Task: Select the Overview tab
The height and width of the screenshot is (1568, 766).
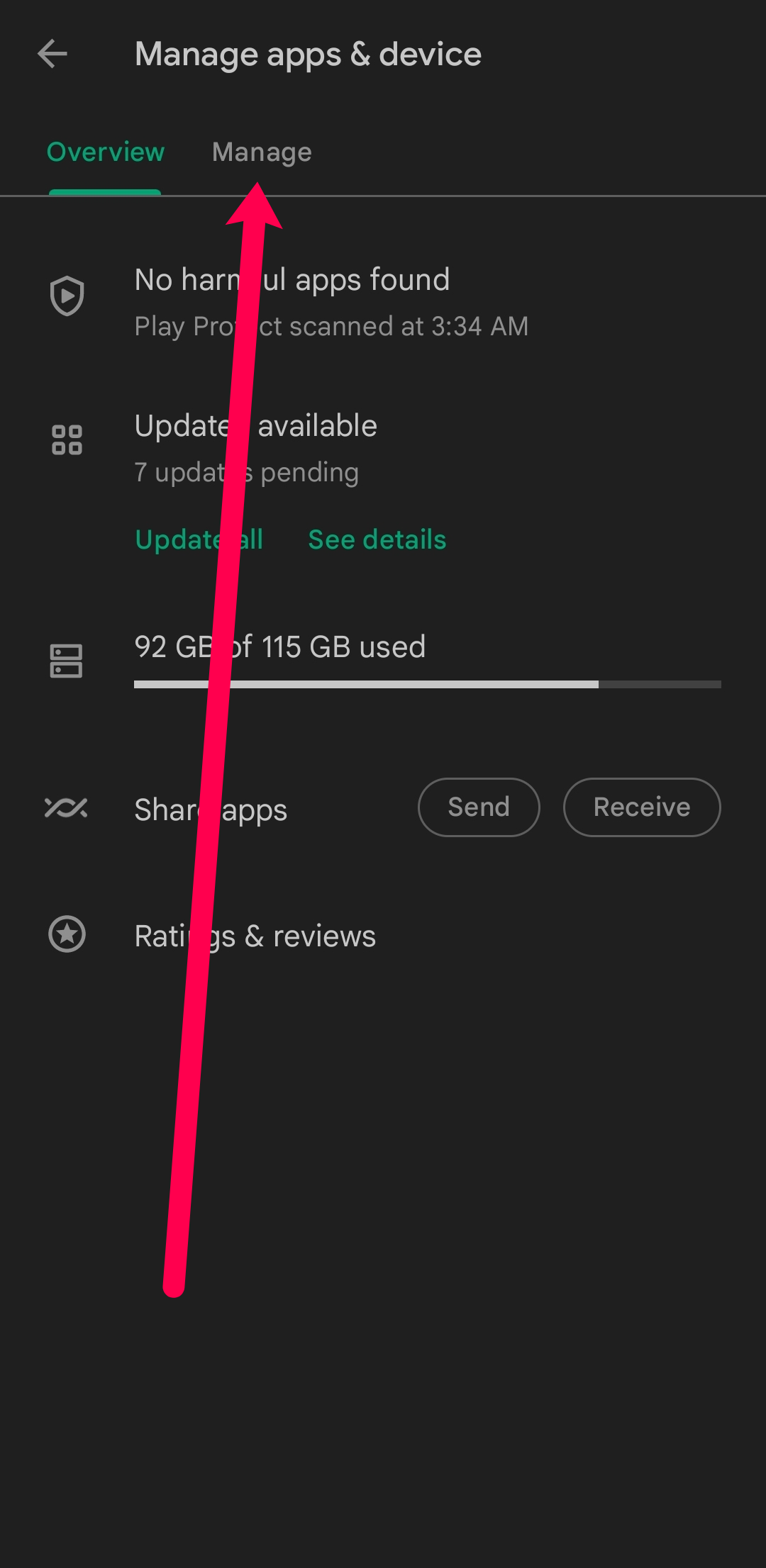Action: 106,152
